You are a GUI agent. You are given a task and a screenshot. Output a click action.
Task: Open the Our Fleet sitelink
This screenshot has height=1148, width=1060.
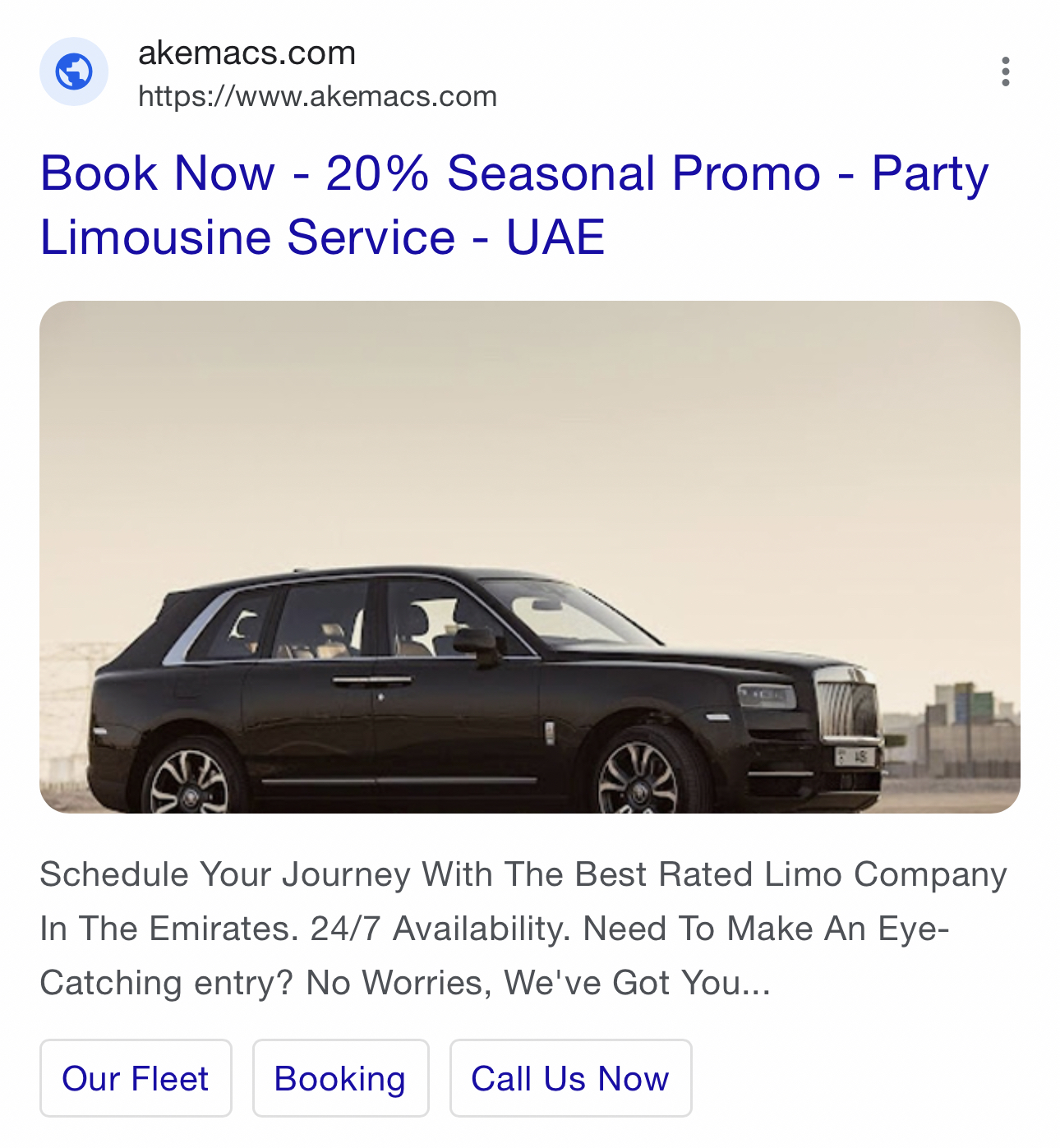(136, 1078)
